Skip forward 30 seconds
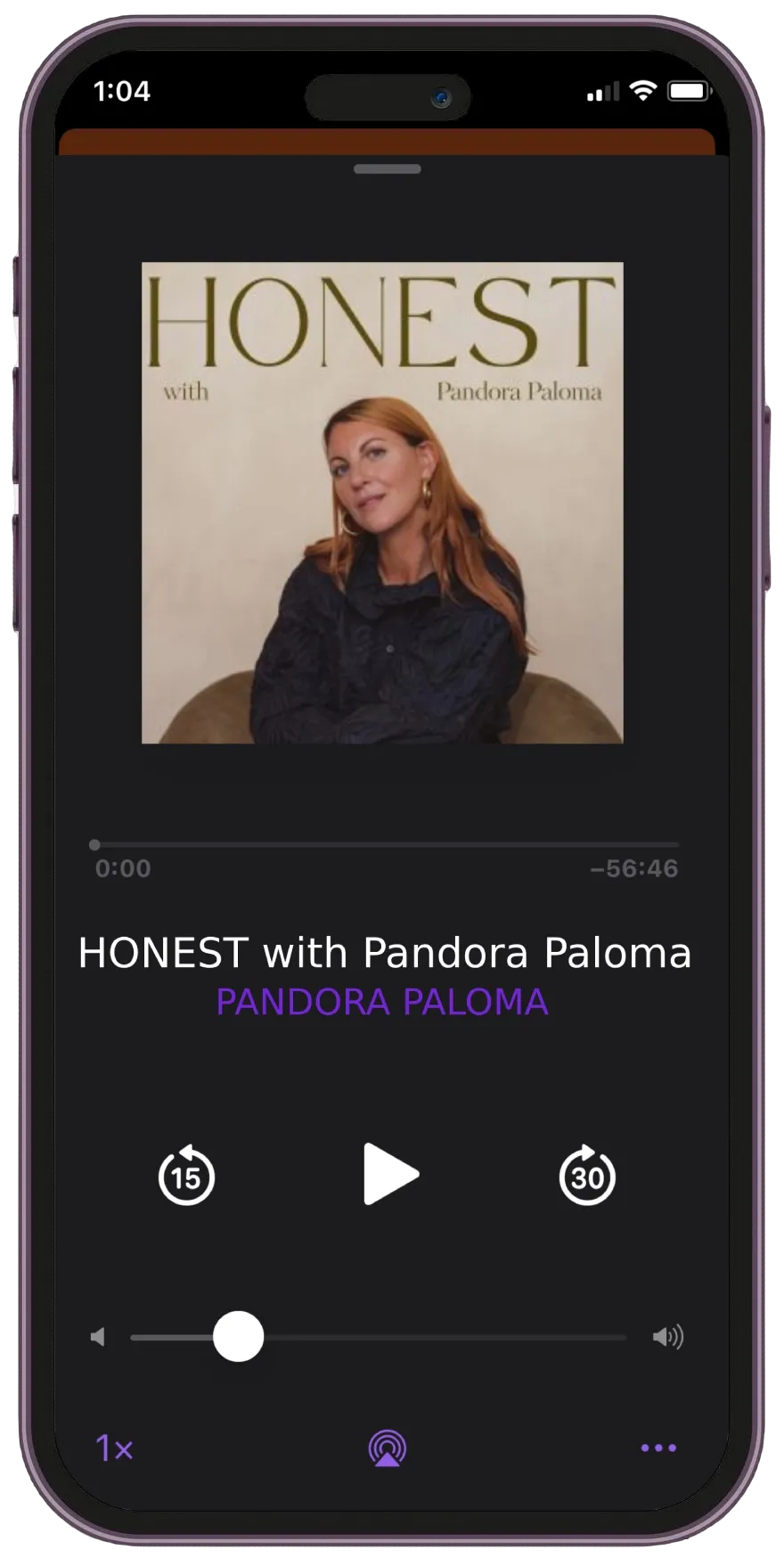This screenshot has width=784, height=1558. click(x=587, y=1177)
